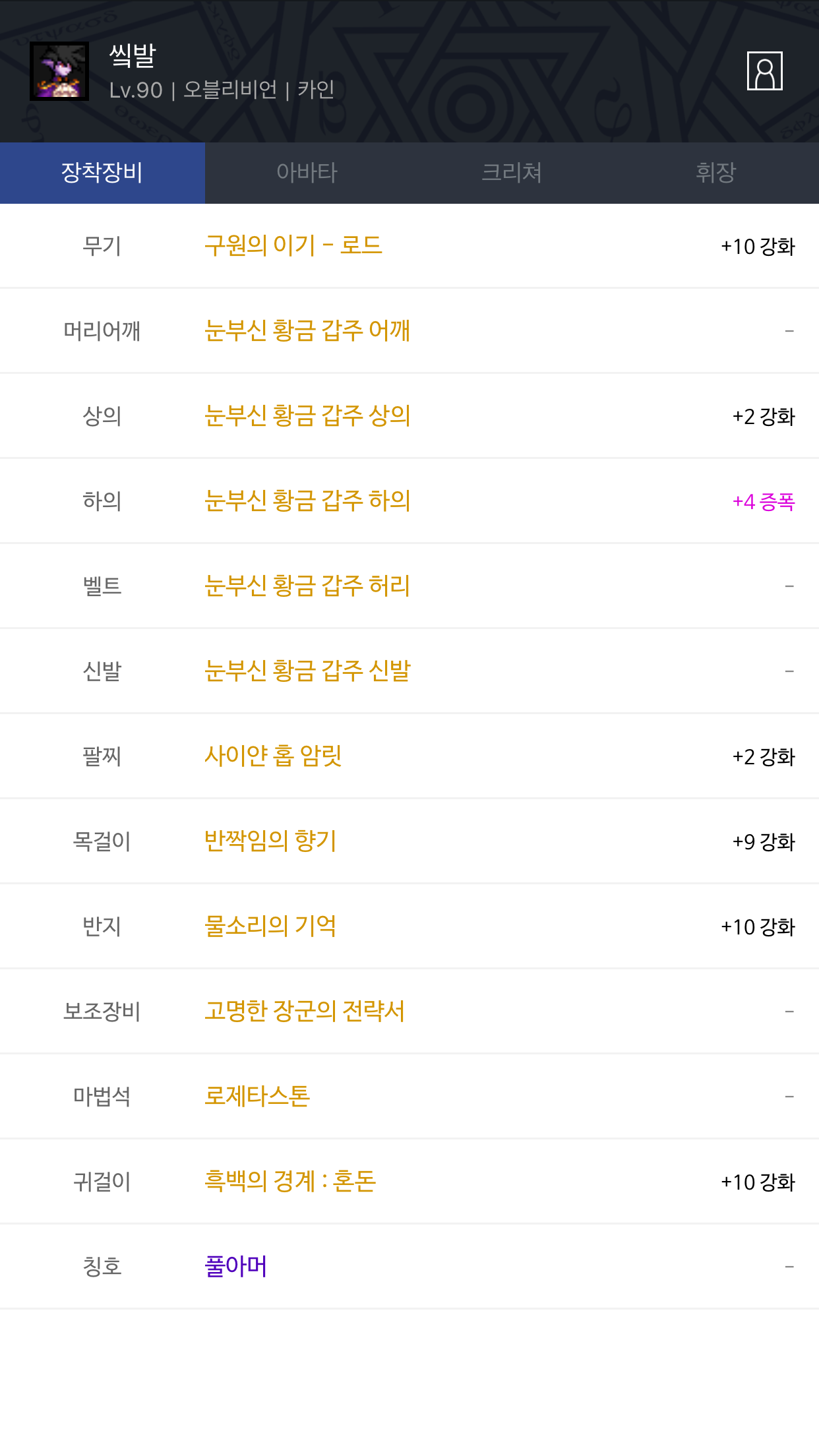Switch to the 아바타 tab
Viewport: 819px width, 1456px height.
(307, 173)
